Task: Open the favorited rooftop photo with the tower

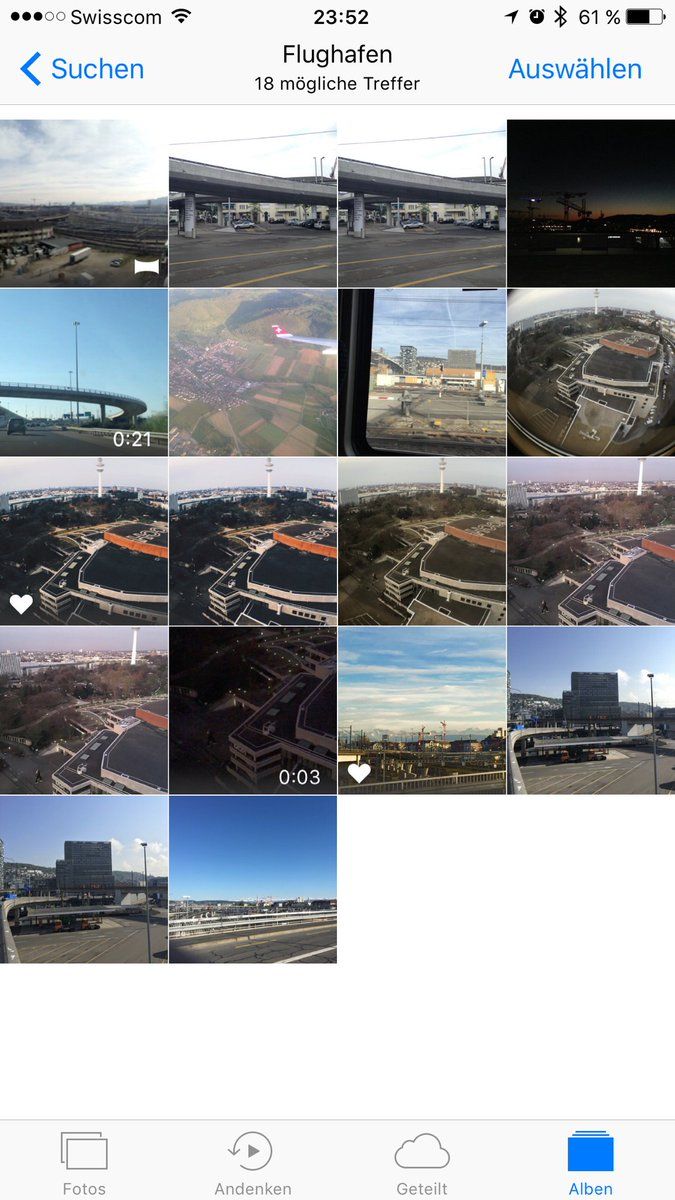Action: click(84, 541)
